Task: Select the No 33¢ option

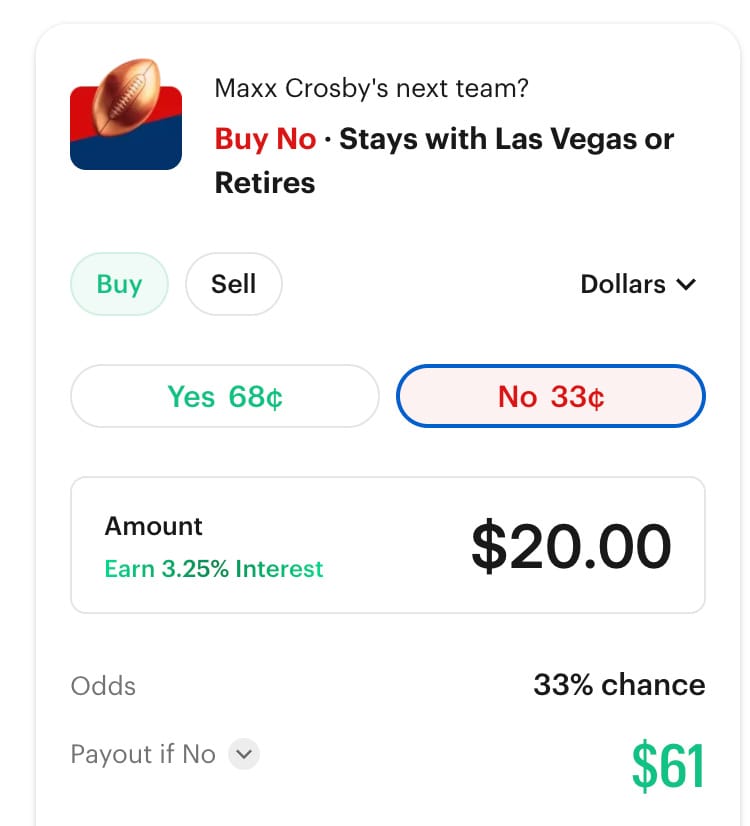Action: coord(551,397)
